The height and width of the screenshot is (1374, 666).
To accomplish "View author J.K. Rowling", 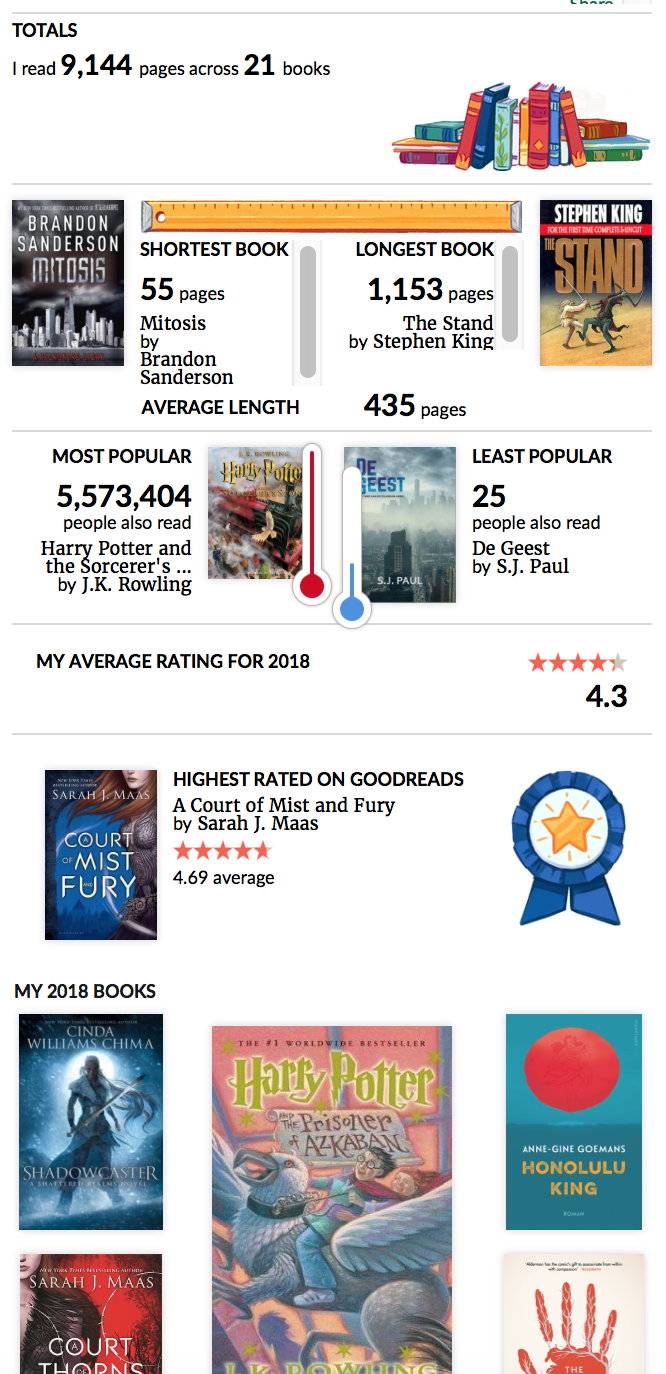I will (137, 584).
